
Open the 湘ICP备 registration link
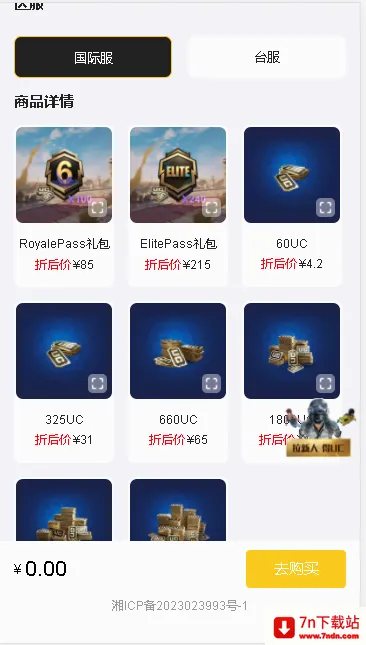click(179, 606)
